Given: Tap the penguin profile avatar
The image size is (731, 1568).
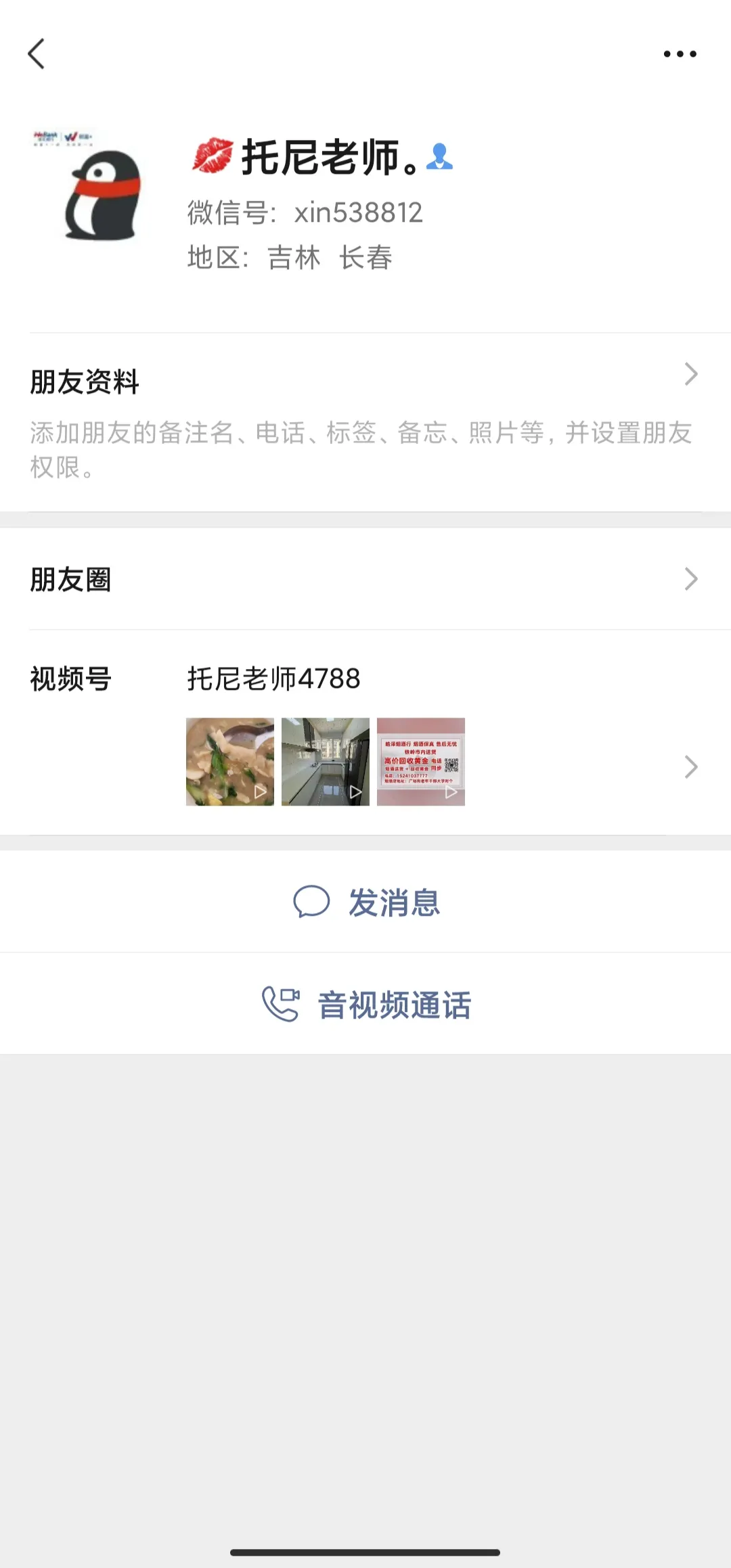Looking at the screenshot, I should coord(105,189).
